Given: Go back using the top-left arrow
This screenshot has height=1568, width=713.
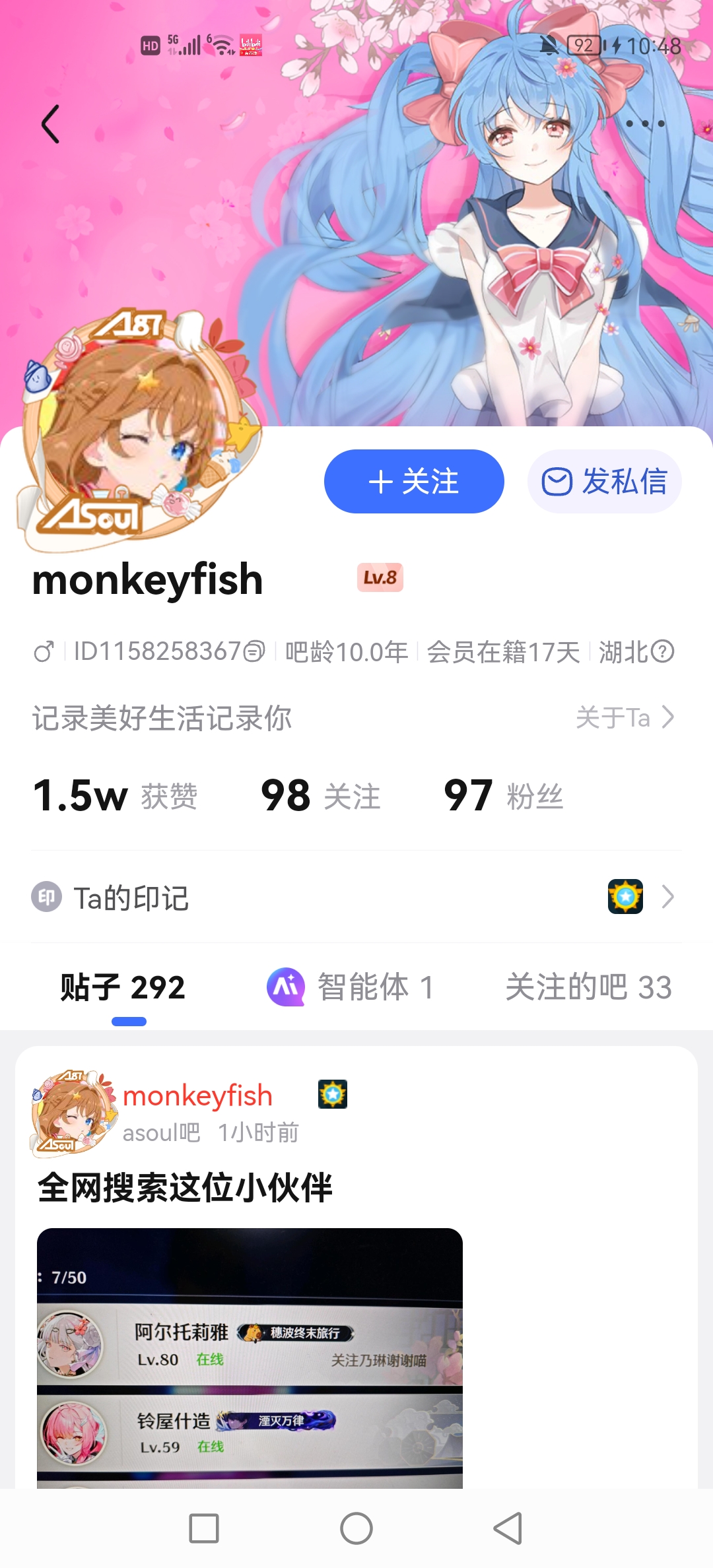Looking at the screenshot, I should [x=51, y=124].
